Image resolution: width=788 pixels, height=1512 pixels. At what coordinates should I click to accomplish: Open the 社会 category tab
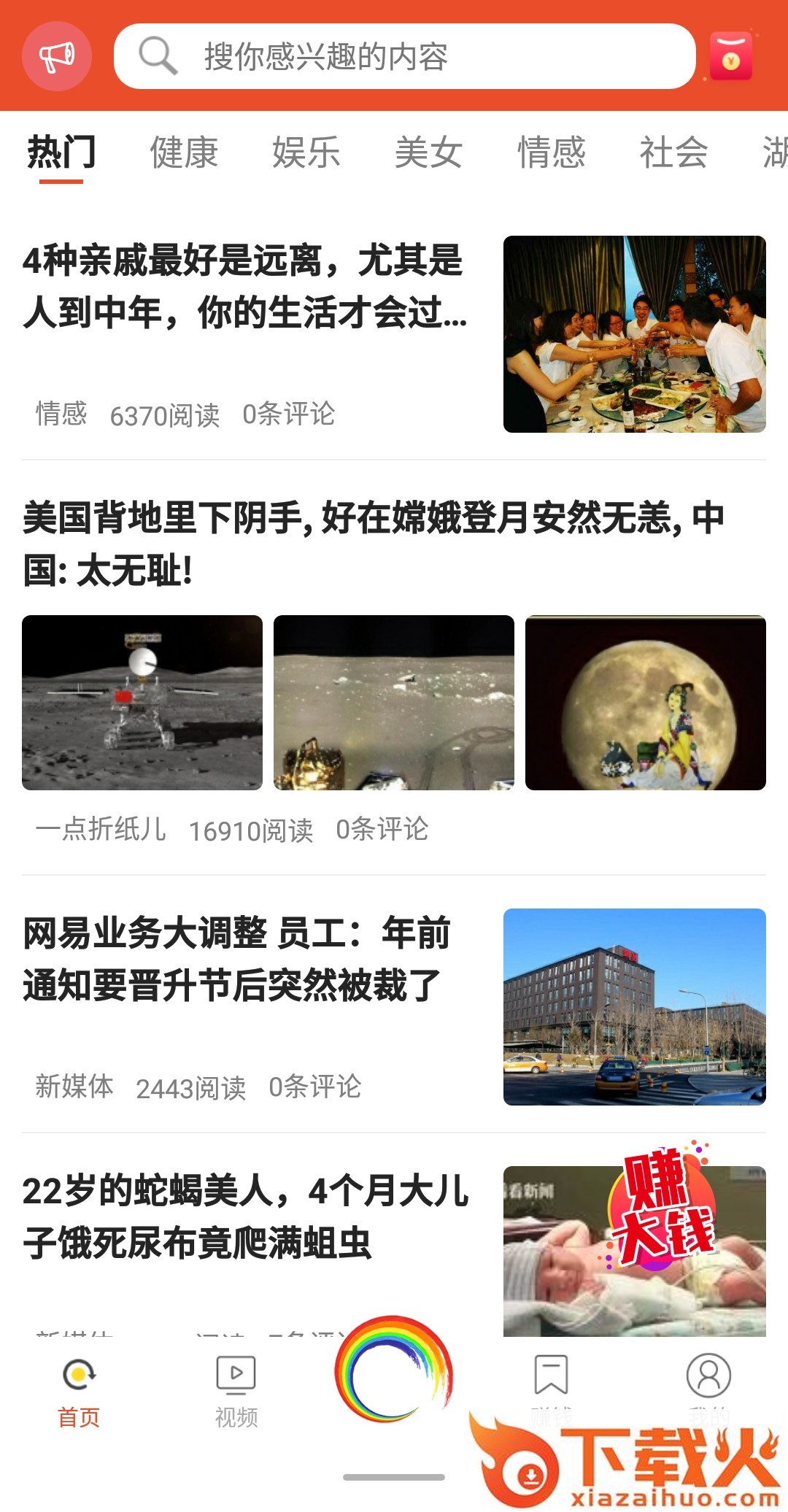(x=674, y=153)
